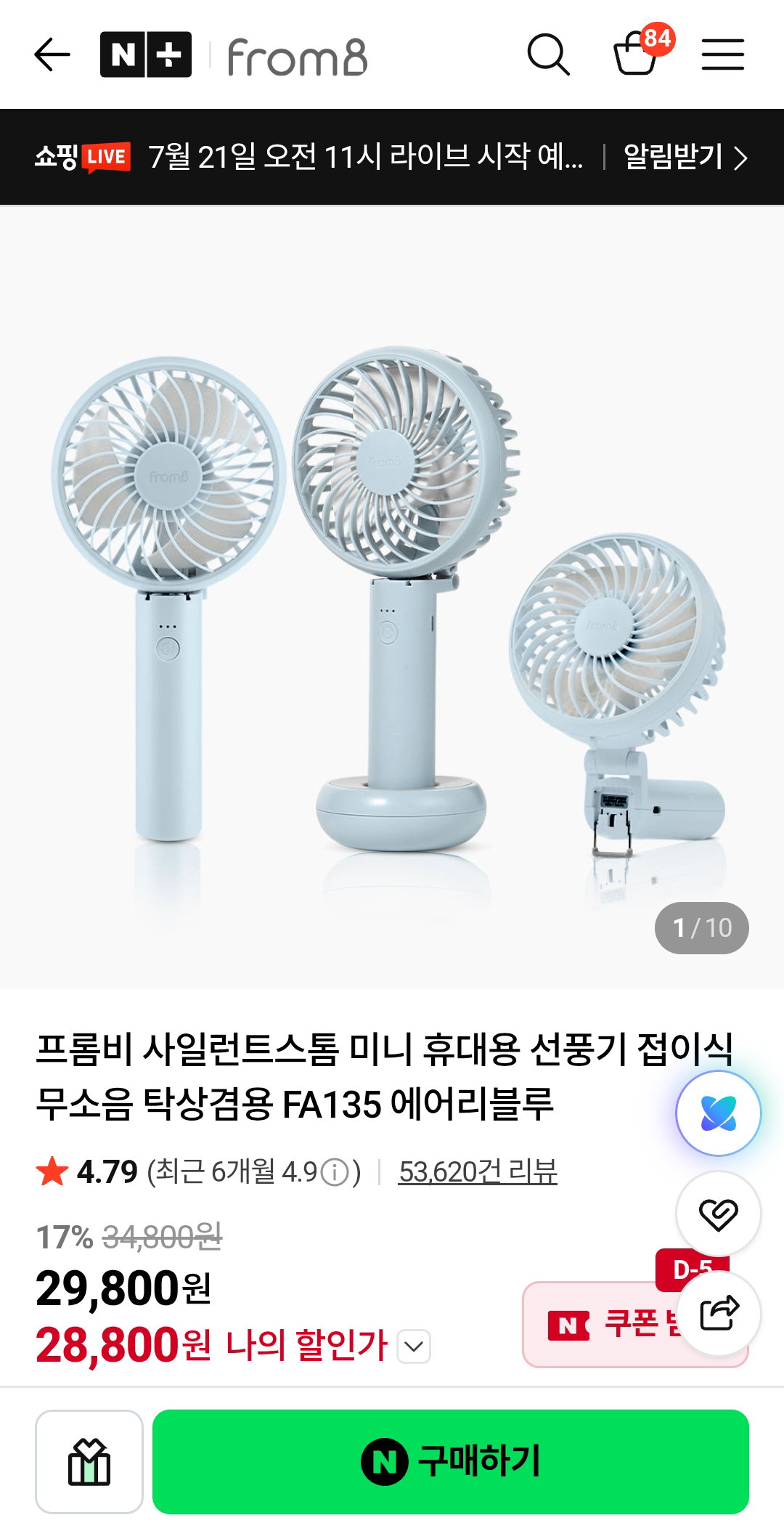Open the search magnifier icon
Viewport: 784px width, 1536px height.
(548, 54)
